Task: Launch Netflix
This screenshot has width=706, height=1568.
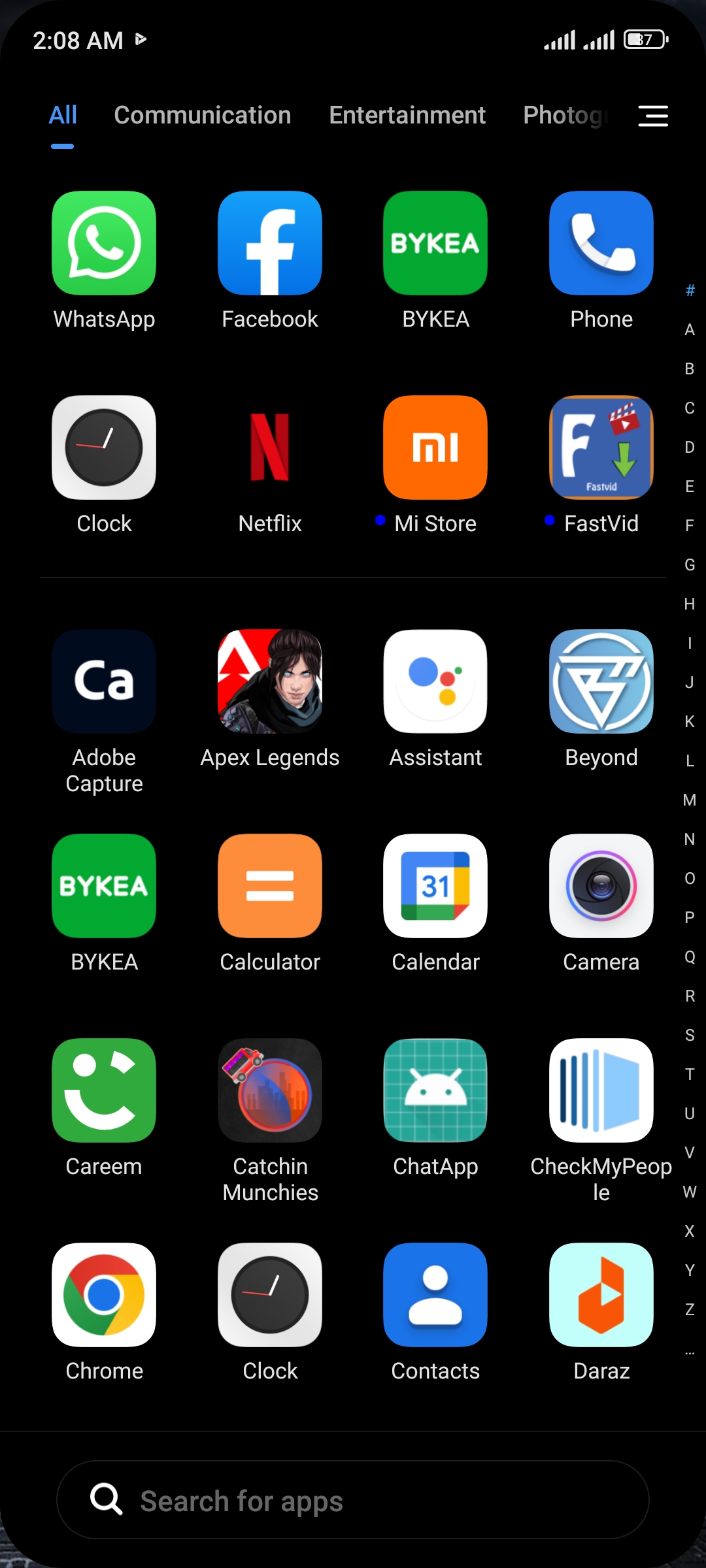Action: 270,448
